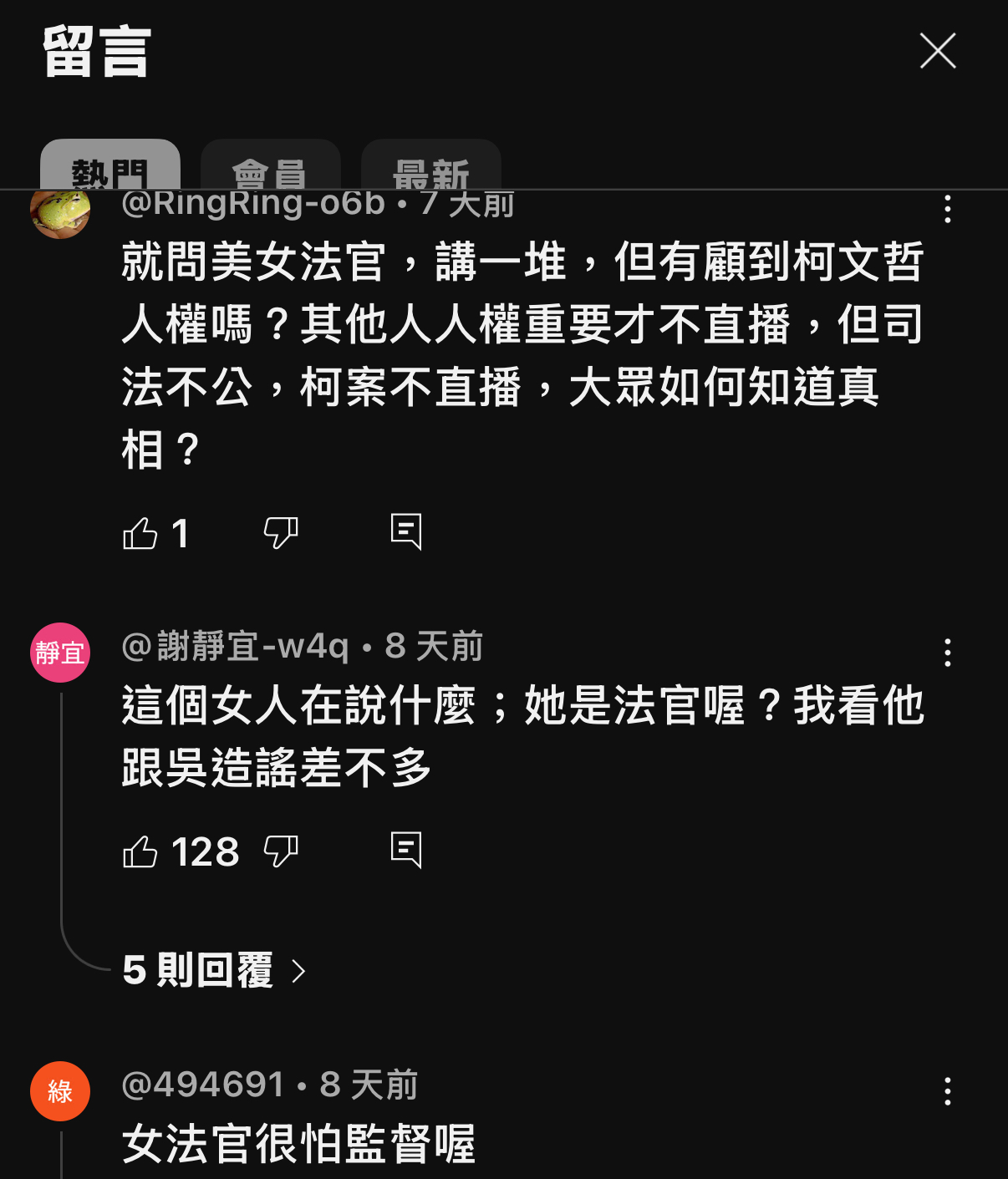
Task: Dislike 謝靜宜-w4q's comment
Action: click(x=281, y=851)
